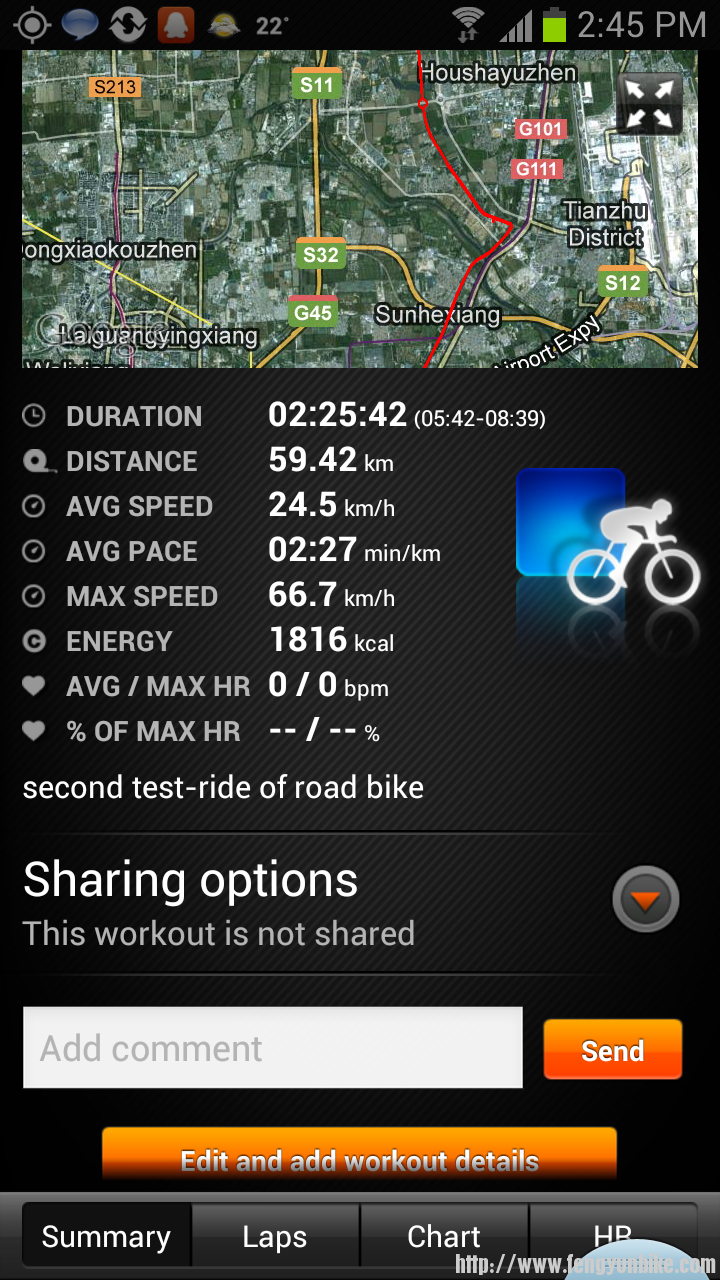Viewport: 720px width, 1280px height.
Task: Click inside the Add comment field
Action: (x=272, y=1047)
